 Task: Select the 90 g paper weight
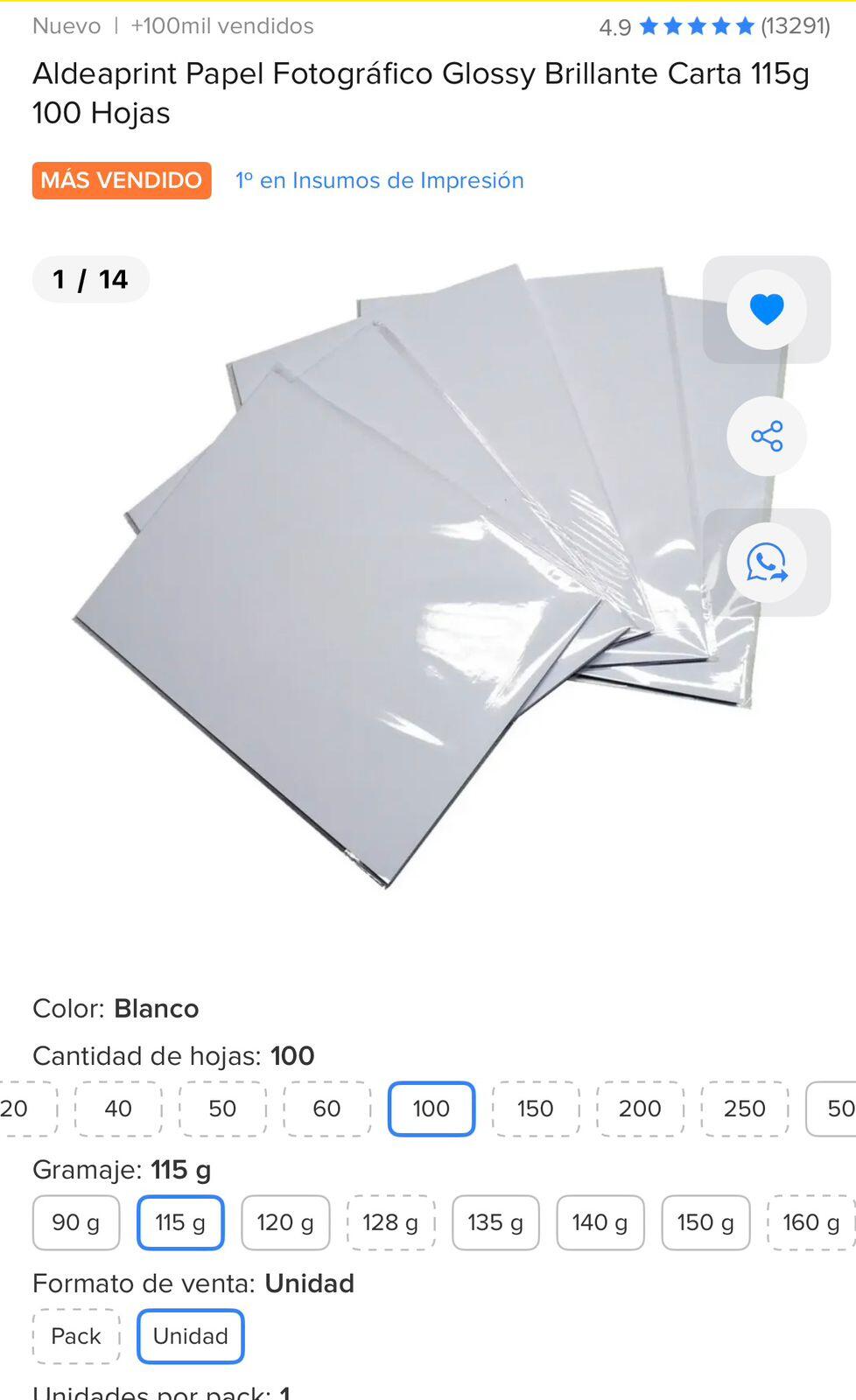point(76,1222)
